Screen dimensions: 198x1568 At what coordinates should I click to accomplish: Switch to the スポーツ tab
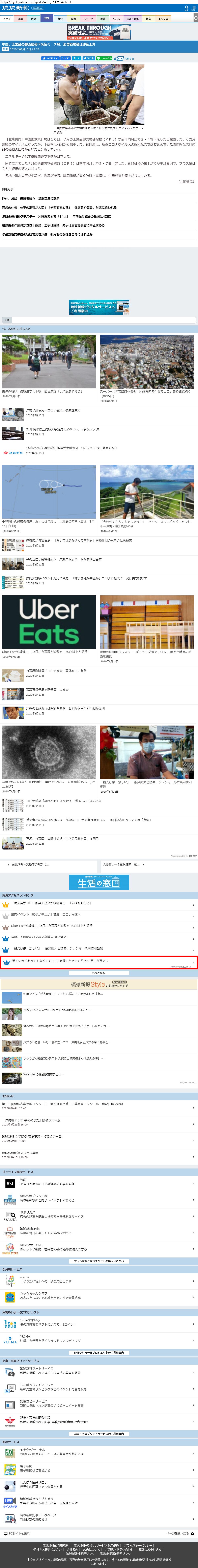[88, 19]
